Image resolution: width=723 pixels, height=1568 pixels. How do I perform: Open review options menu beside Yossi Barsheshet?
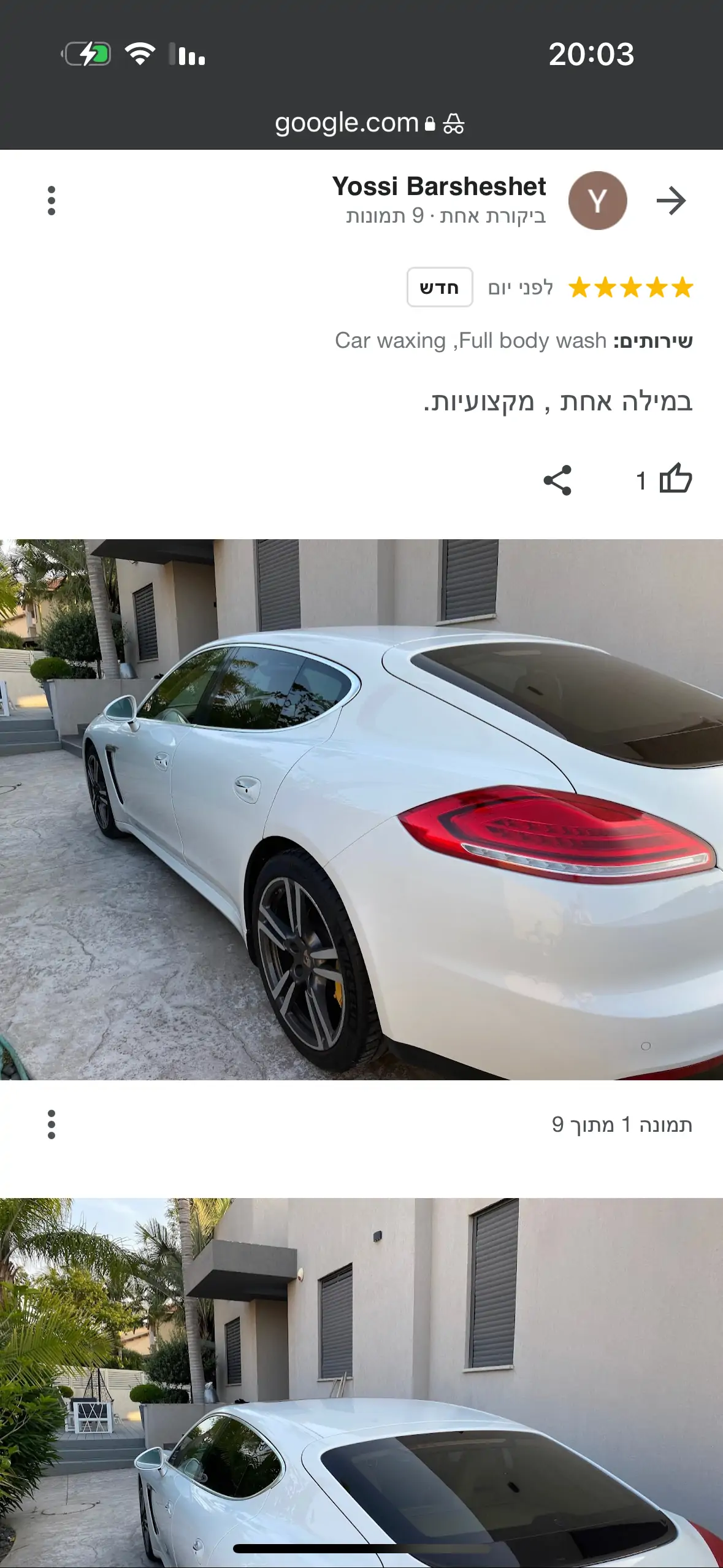click(52, 201)
